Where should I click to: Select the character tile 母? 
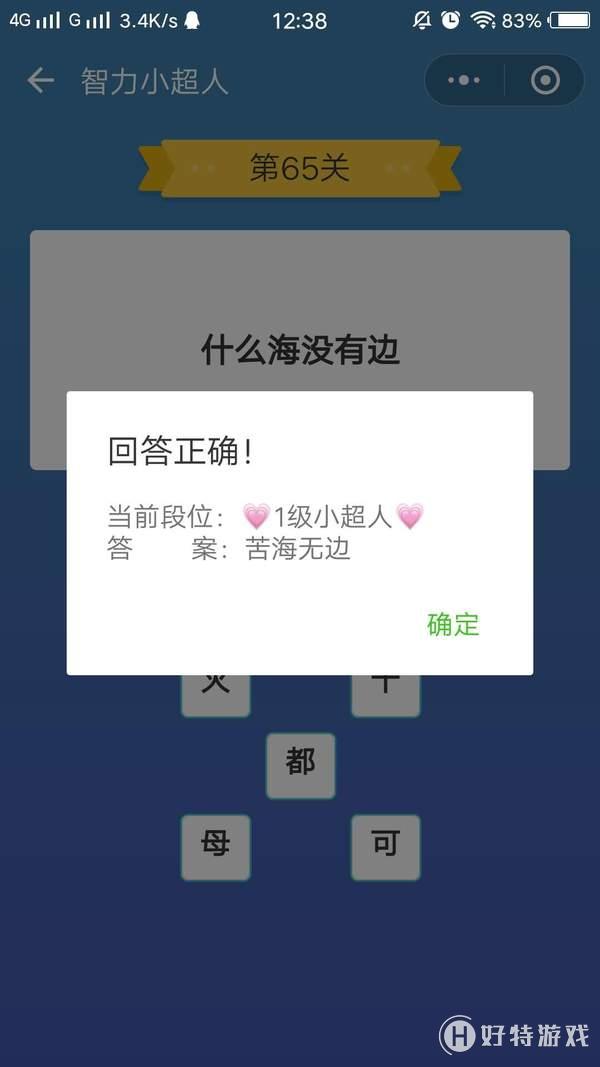[x=215, y=846]
